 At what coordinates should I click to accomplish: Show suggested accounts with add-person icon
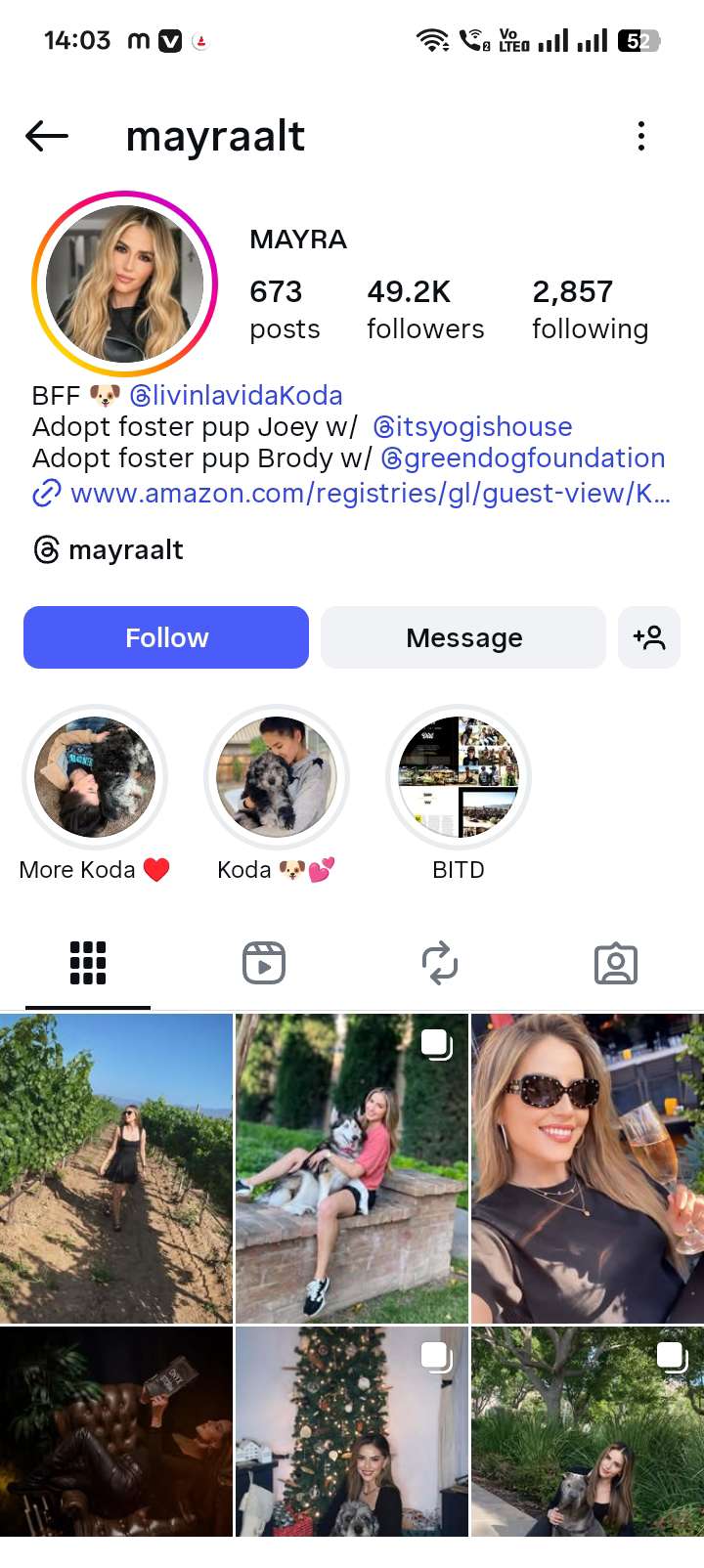click(x=649, y=637)
